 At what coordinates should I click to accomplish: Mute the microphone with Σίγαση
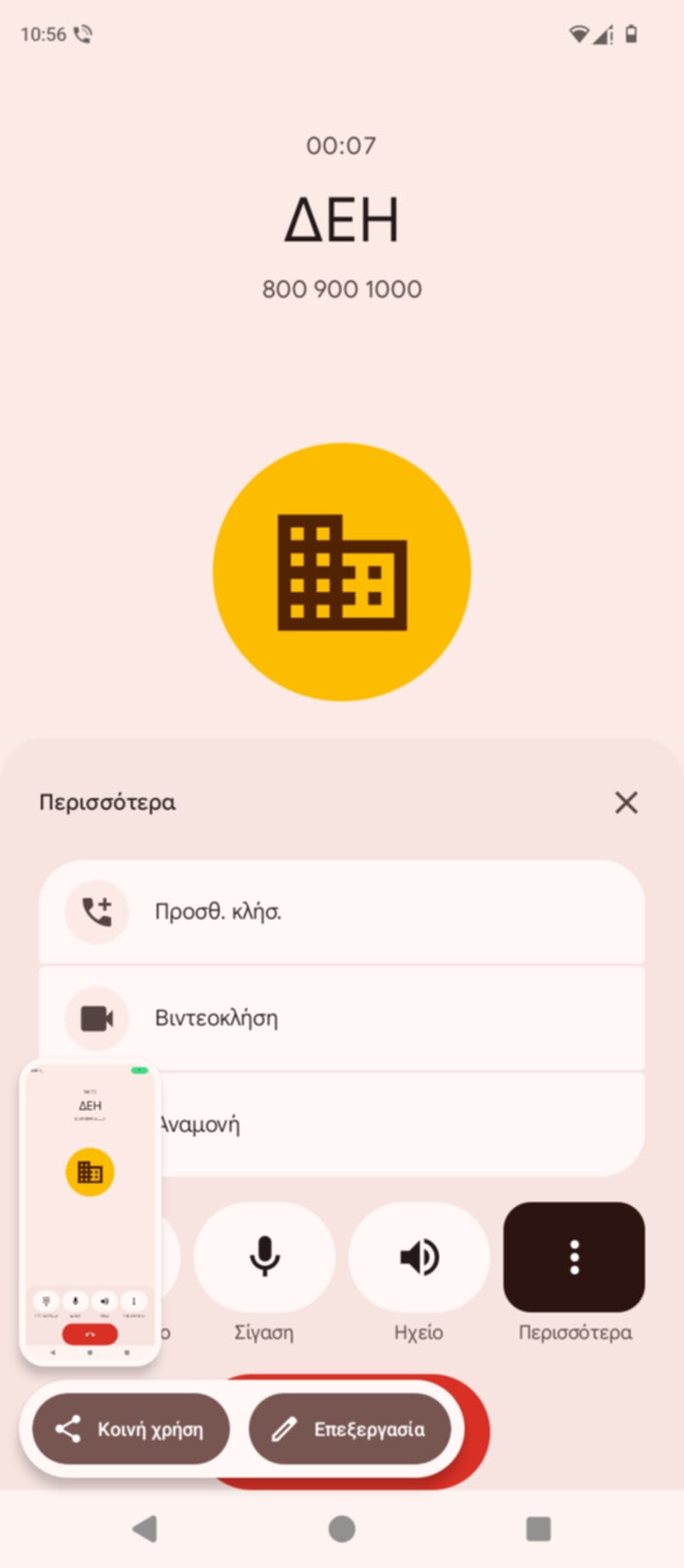tap(264, 1257)
